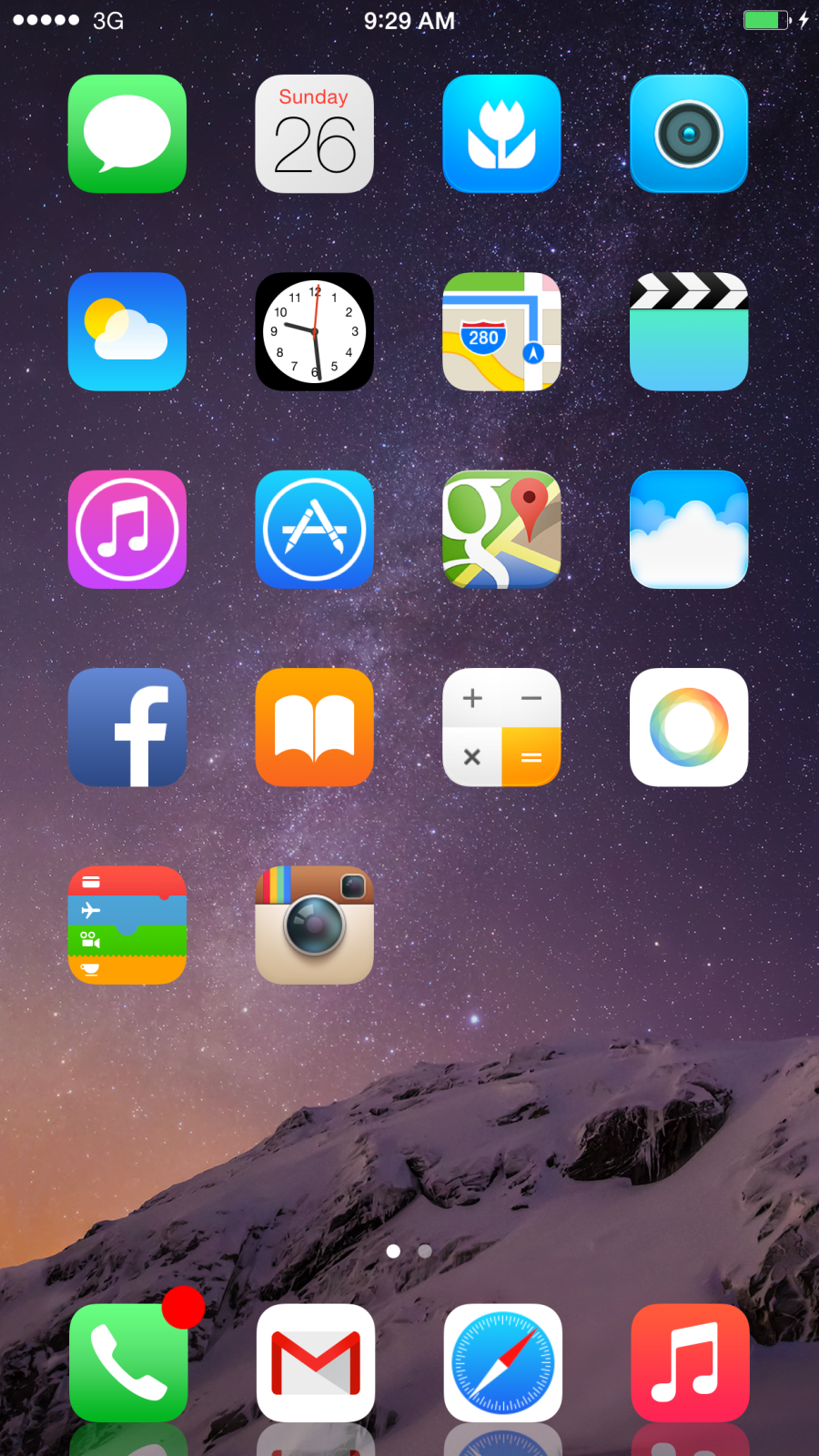Open the Phone app in the dock
The height and width of the screenshot is (1456, 819).
click(128, 1362)
